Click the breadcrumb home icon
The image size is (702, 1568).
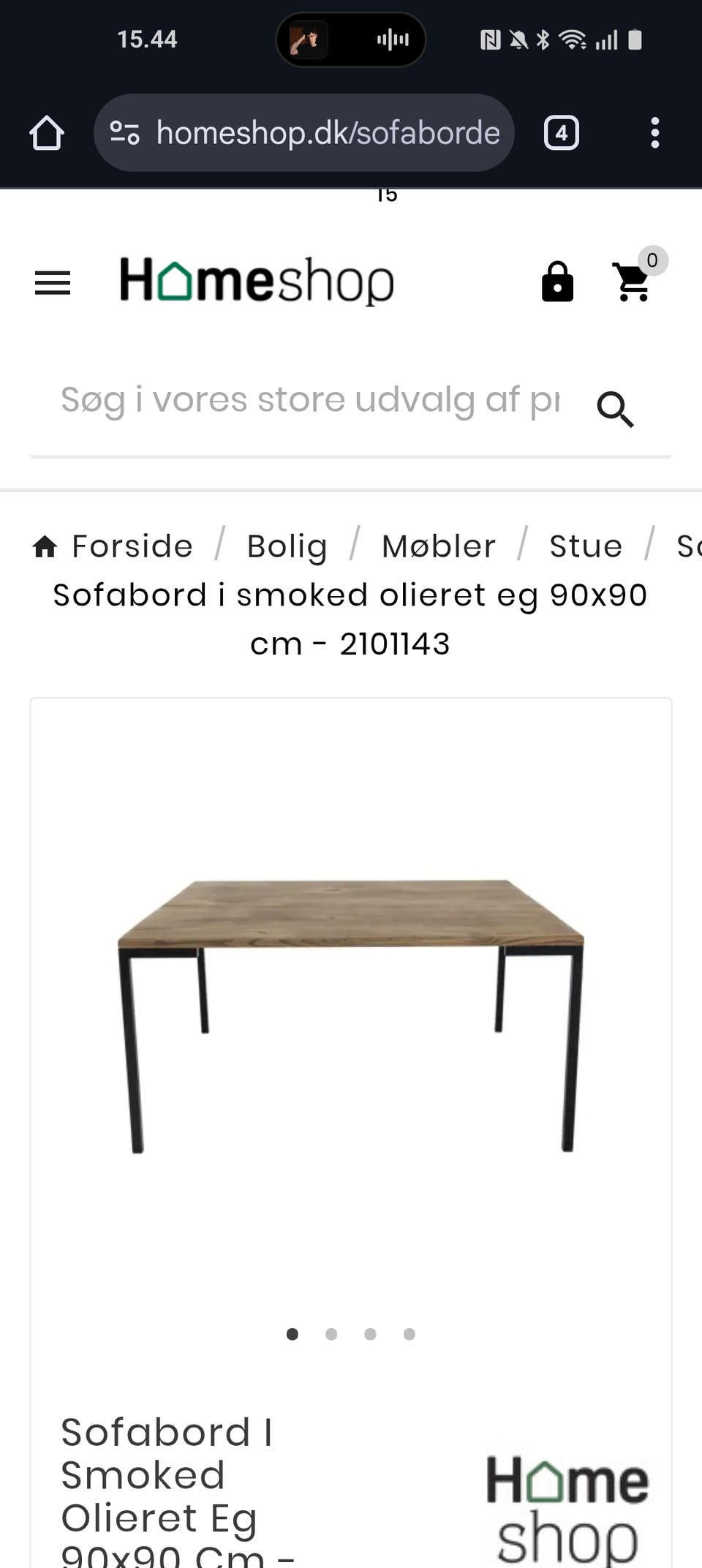pyautogui.click(x=45, y=546)
